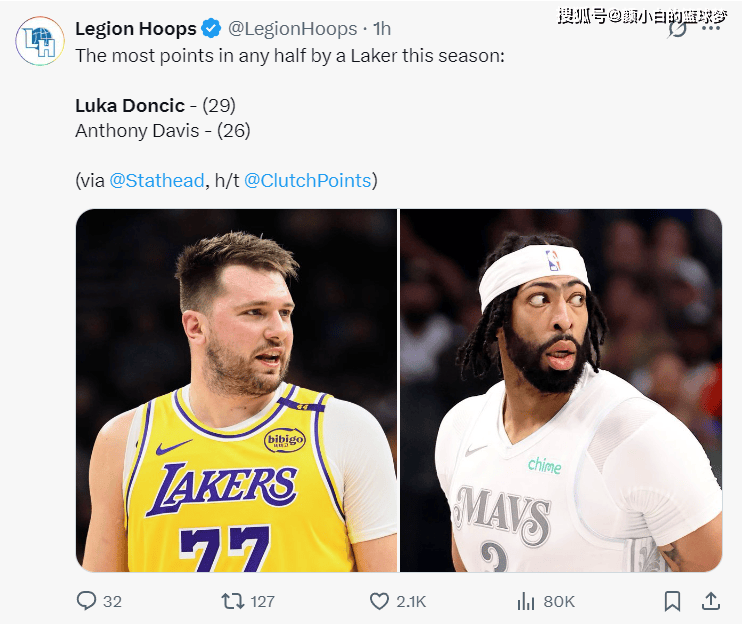The image size is (742, 624).
Task: Open the Legion Hoops account name
Action: [x=135, y=29]
